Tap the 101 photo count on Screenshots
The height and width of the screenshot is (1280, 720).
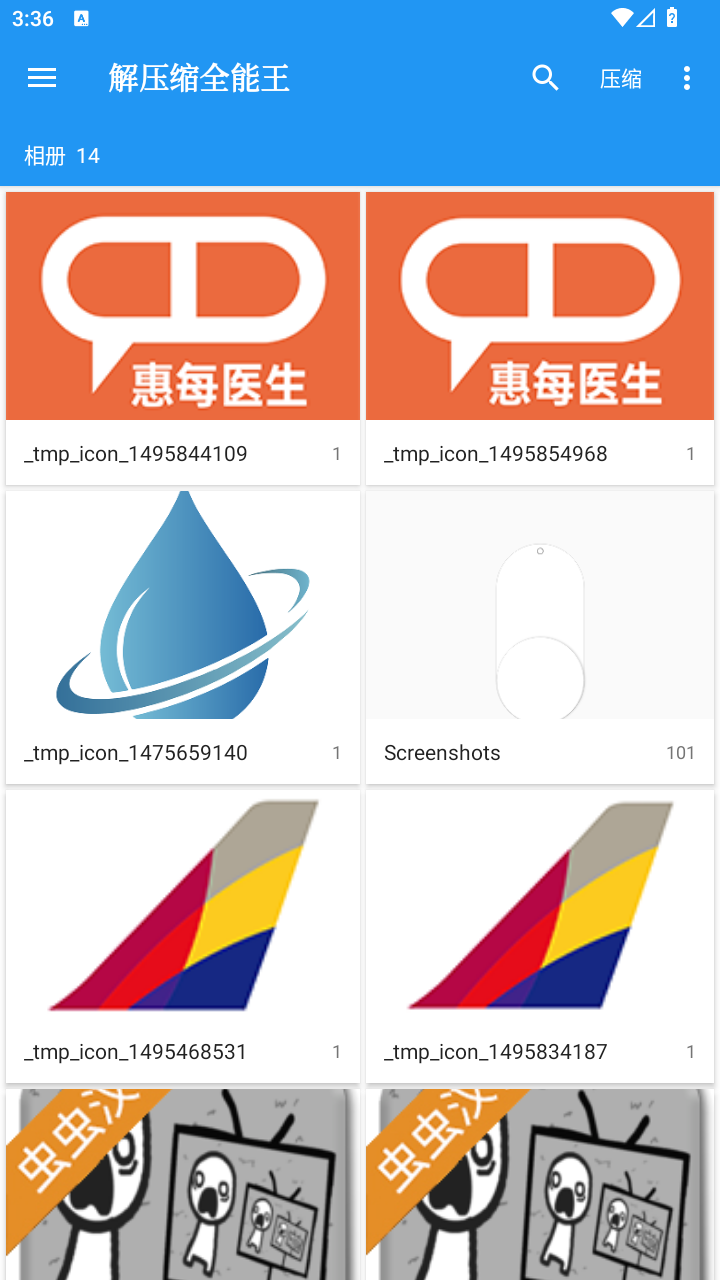pyautogui.click(x=680, y=753)
